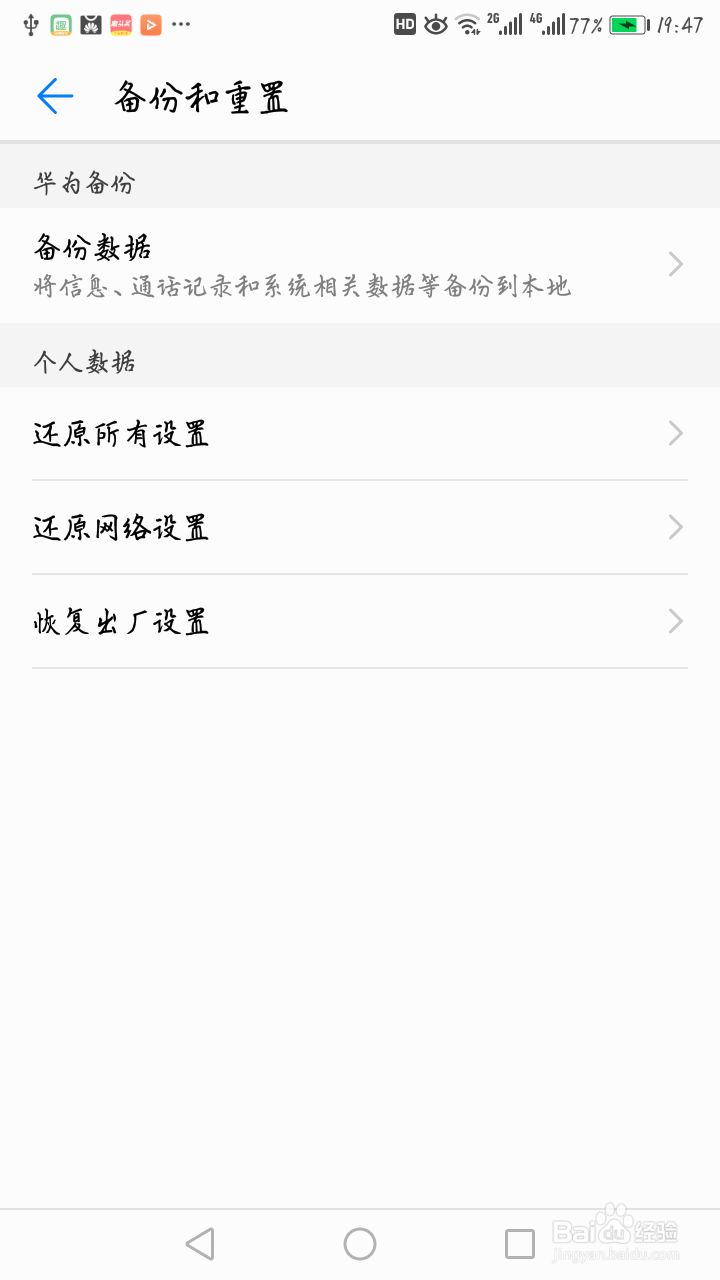Tap the eye protection mode status icon
The width and height of the screenshot is (720, 1280).
[x=435, y=23]
